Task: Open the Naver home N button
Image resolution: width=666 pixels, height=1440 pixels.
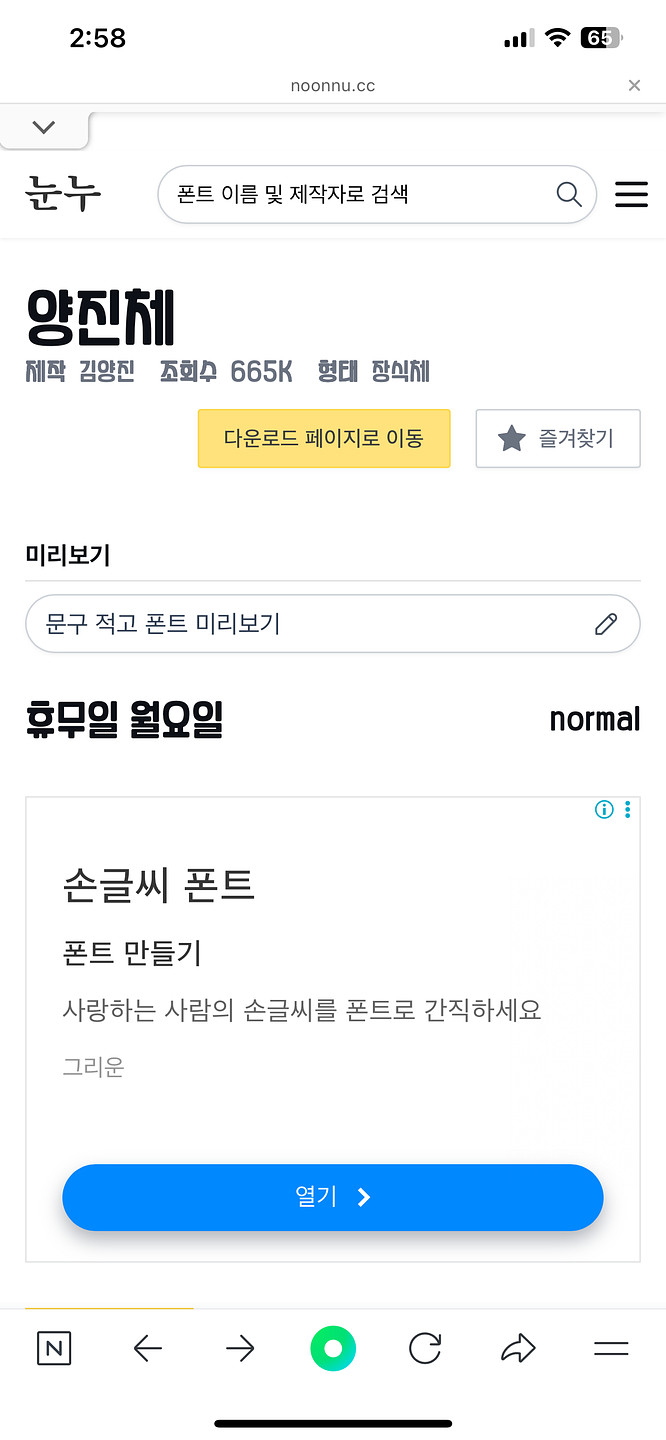Action: click(x=54, y=1349)
